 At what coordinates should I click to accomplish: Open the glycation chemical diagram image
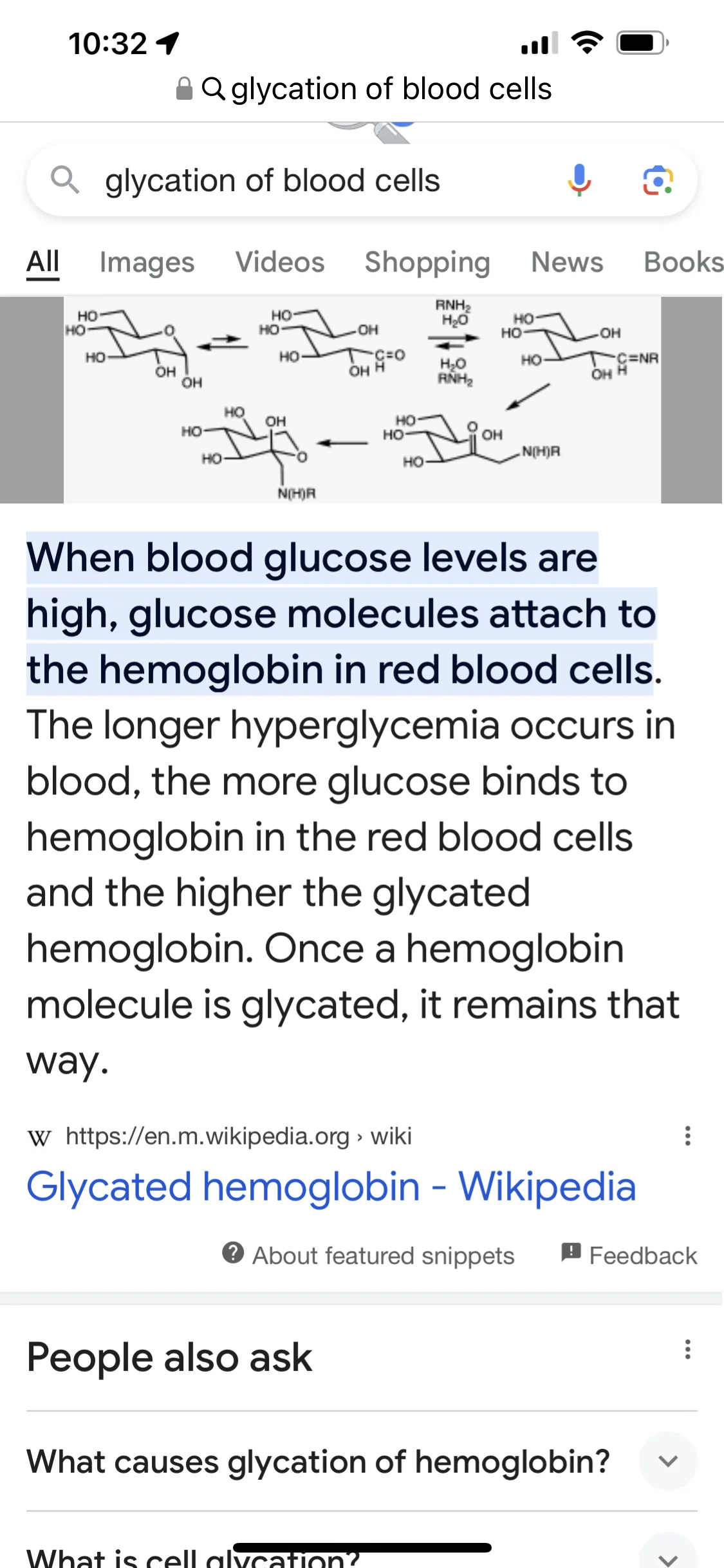tap(362, 400)
